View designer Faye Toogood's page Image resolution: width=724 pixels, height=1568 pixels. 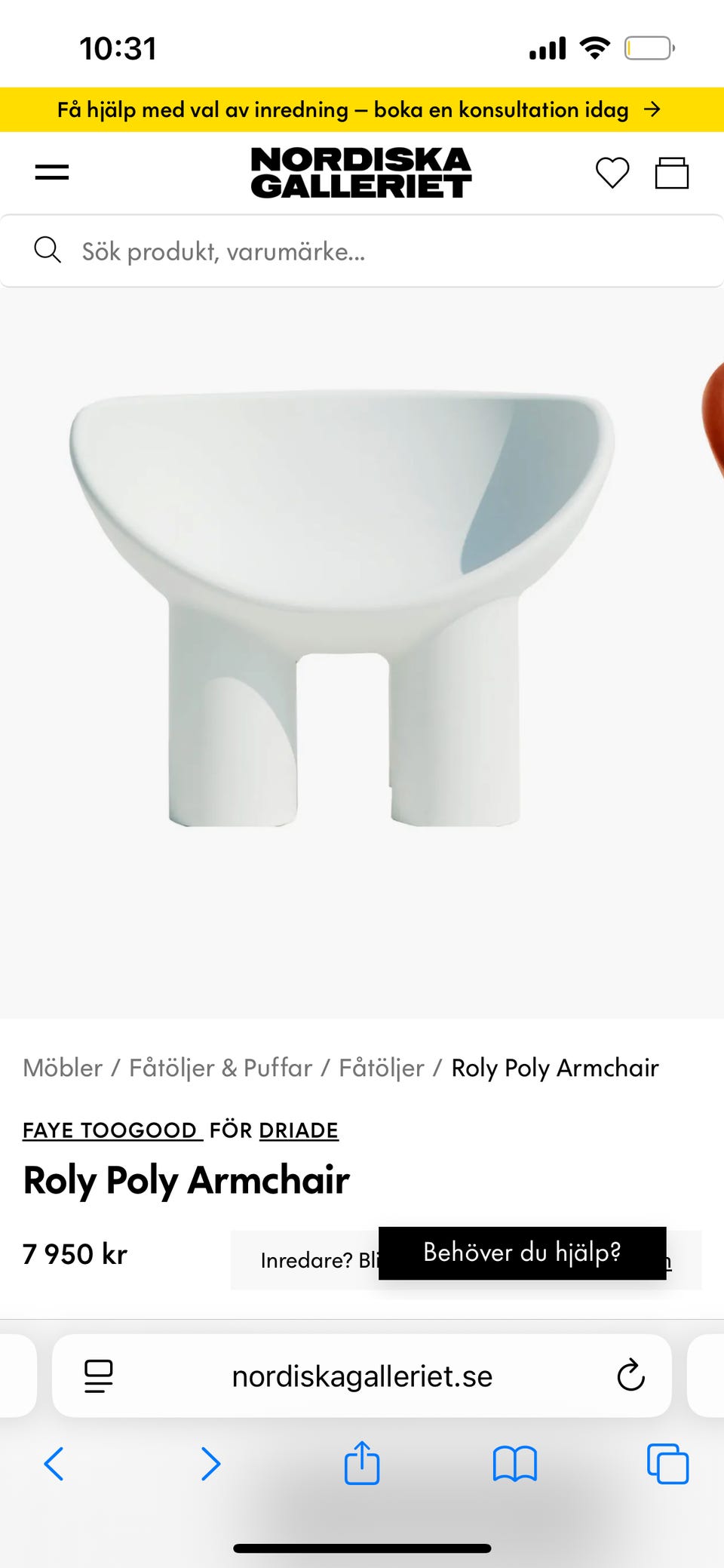tap(110, 1130)
